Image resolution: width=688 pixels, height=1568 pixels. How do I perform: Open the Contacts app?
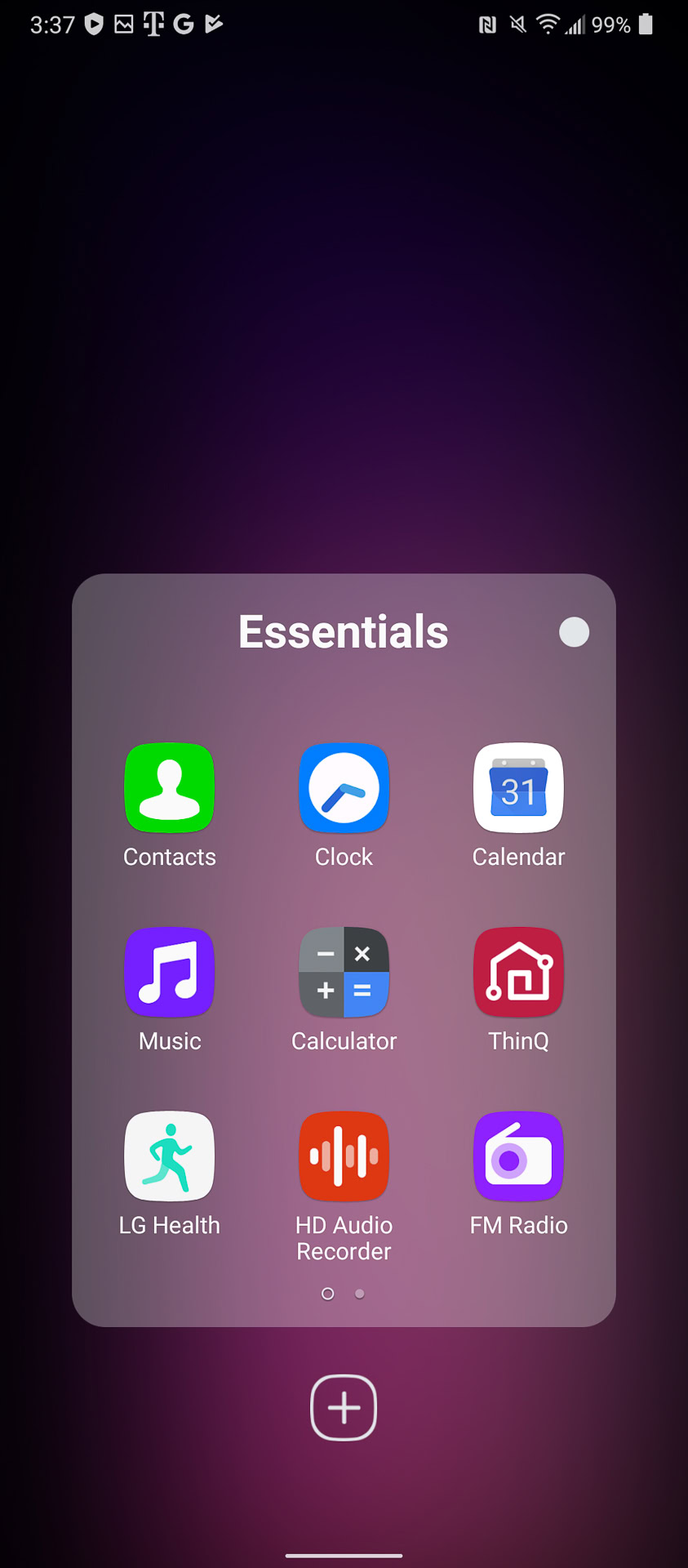[170, 788]
